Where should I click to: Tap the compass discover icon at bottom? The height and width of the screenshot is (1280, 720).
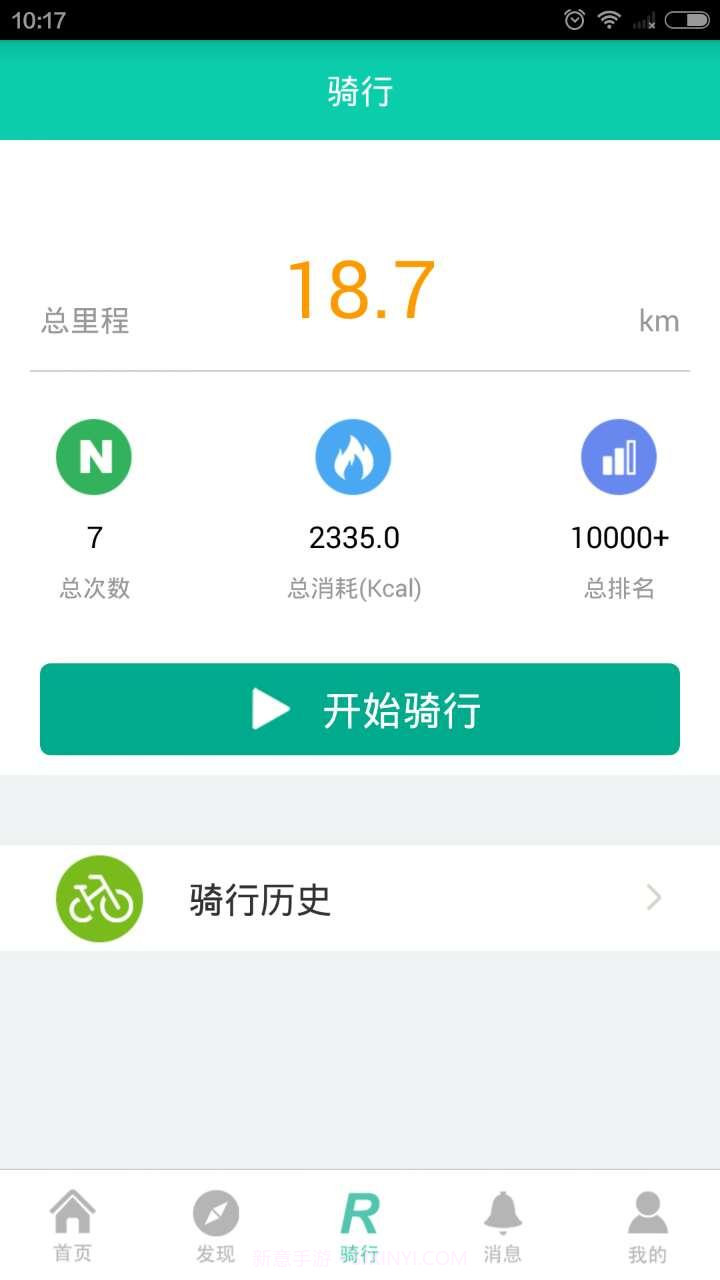(215, 1211)
